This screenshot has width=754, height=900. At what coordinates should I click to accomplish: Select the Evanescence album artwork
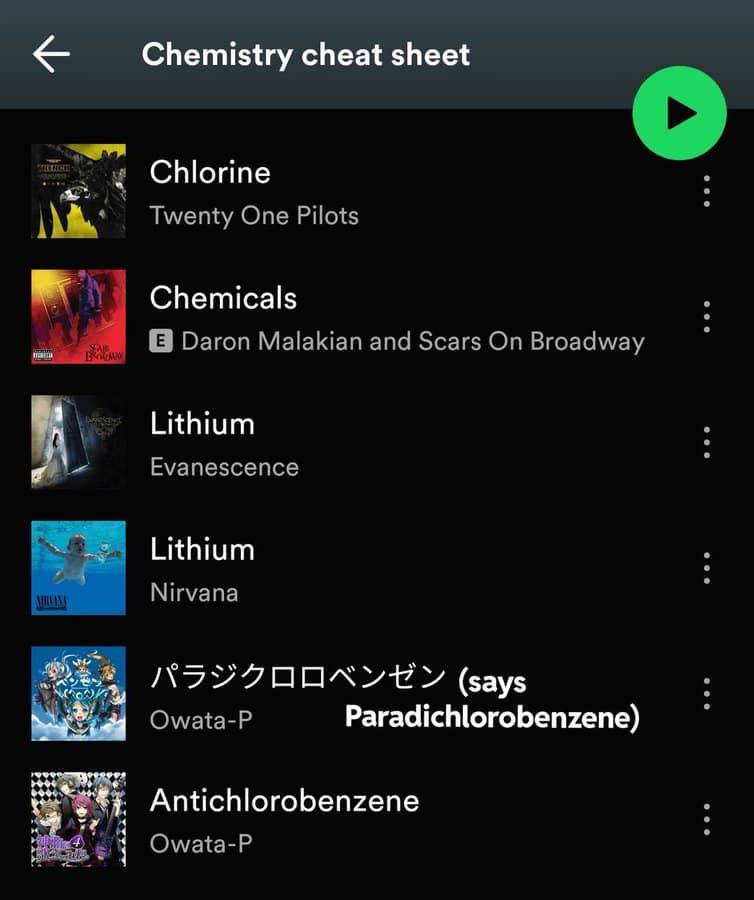click(x=78, y=443)
